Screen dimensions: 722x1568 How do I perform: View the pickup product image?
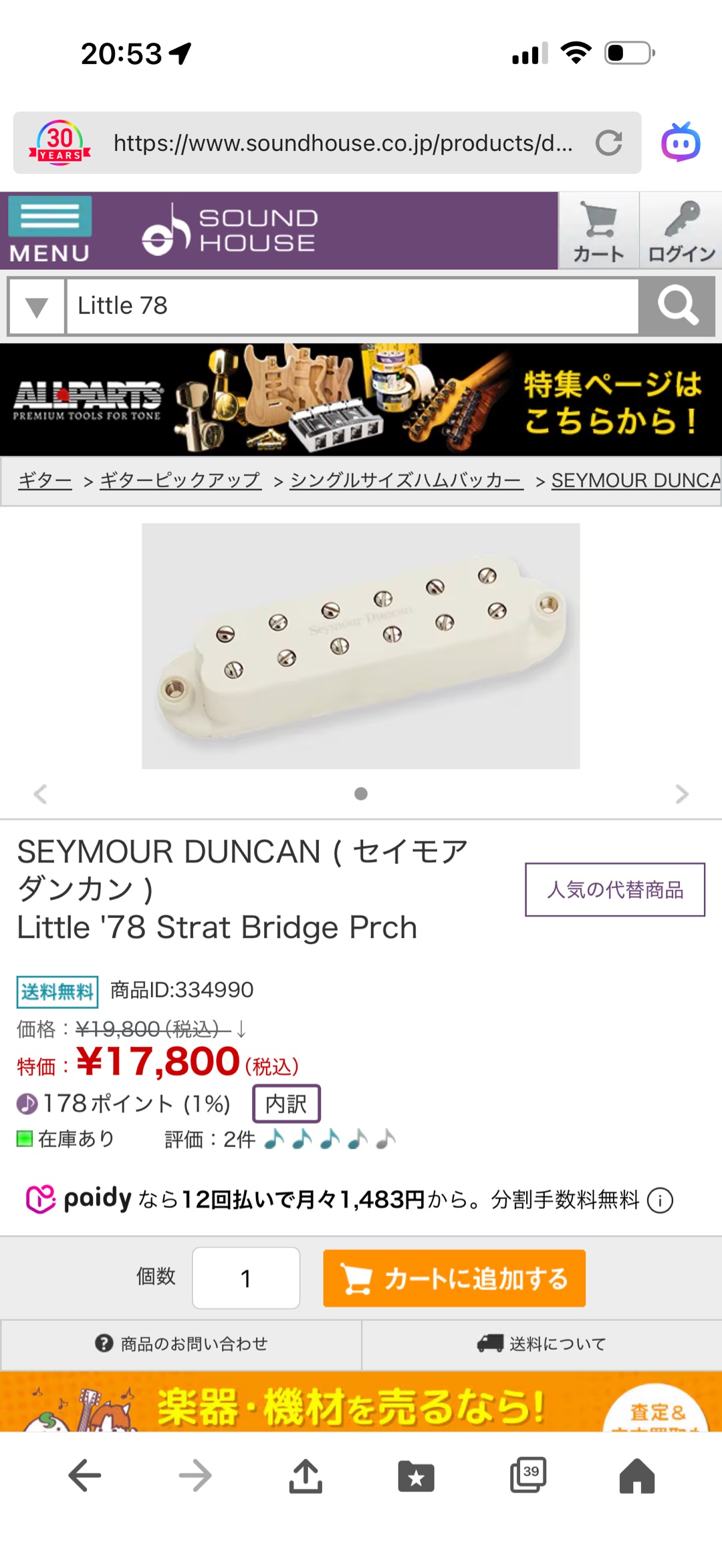pos(361,645)
